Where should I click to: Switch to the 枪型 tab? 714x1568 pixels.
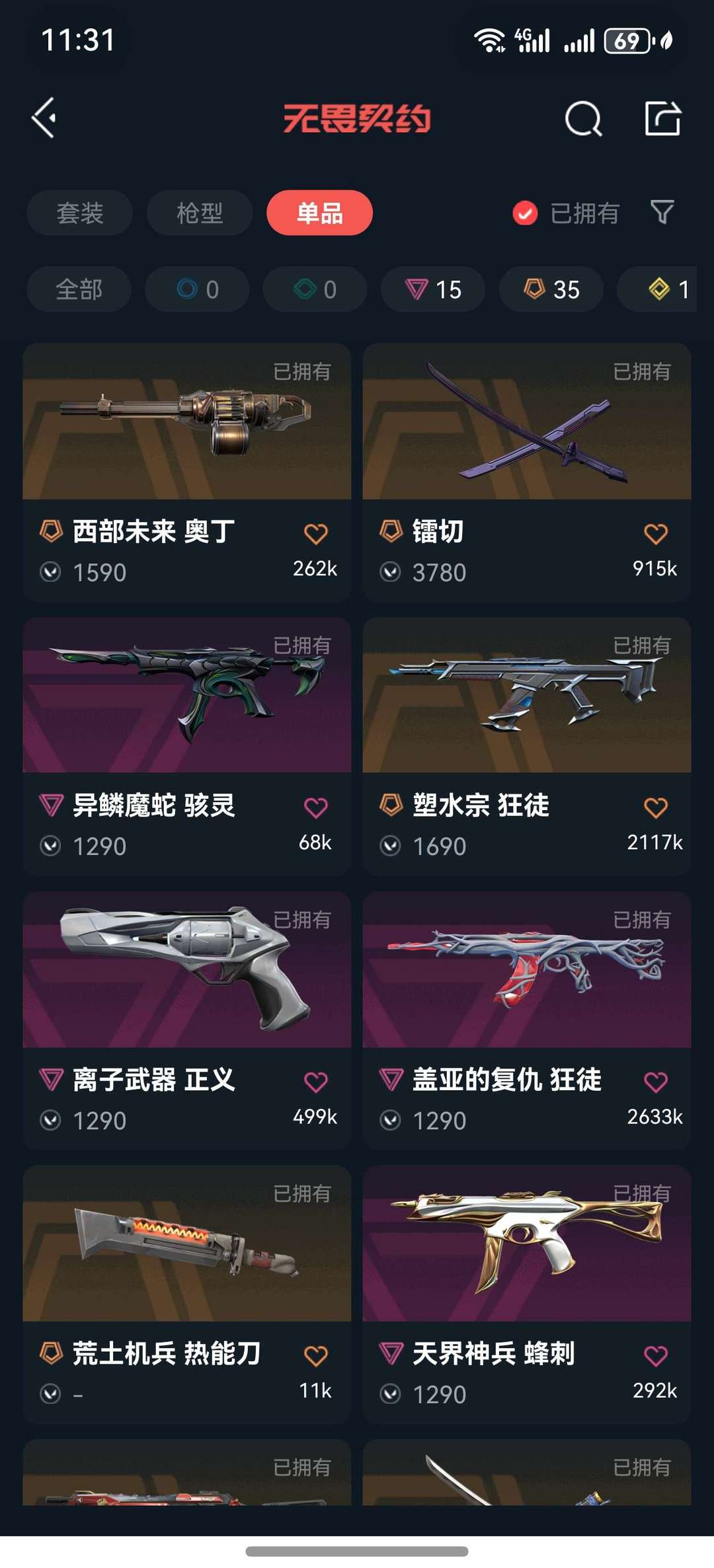(x=198, y=213)
